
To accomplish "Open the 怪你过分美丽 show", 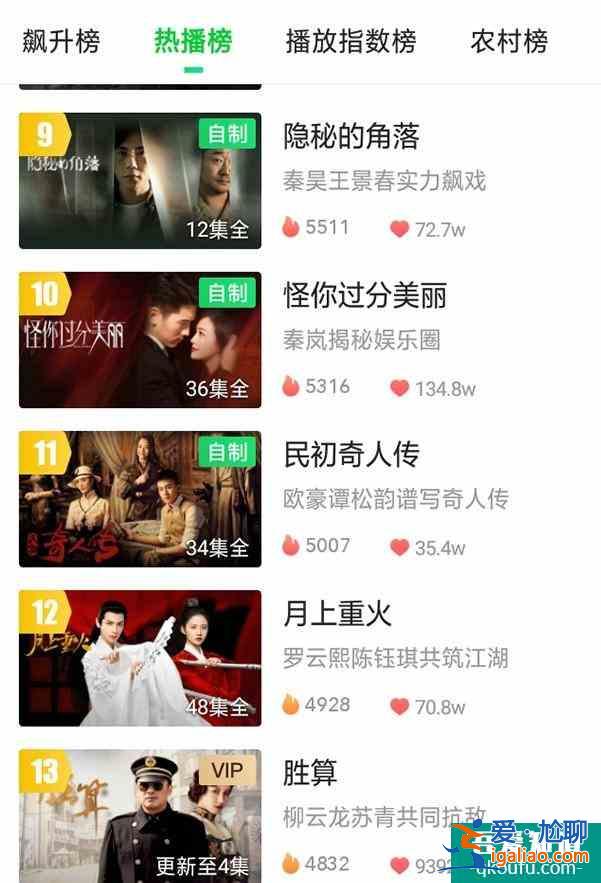I will click(x=365, y=296).
